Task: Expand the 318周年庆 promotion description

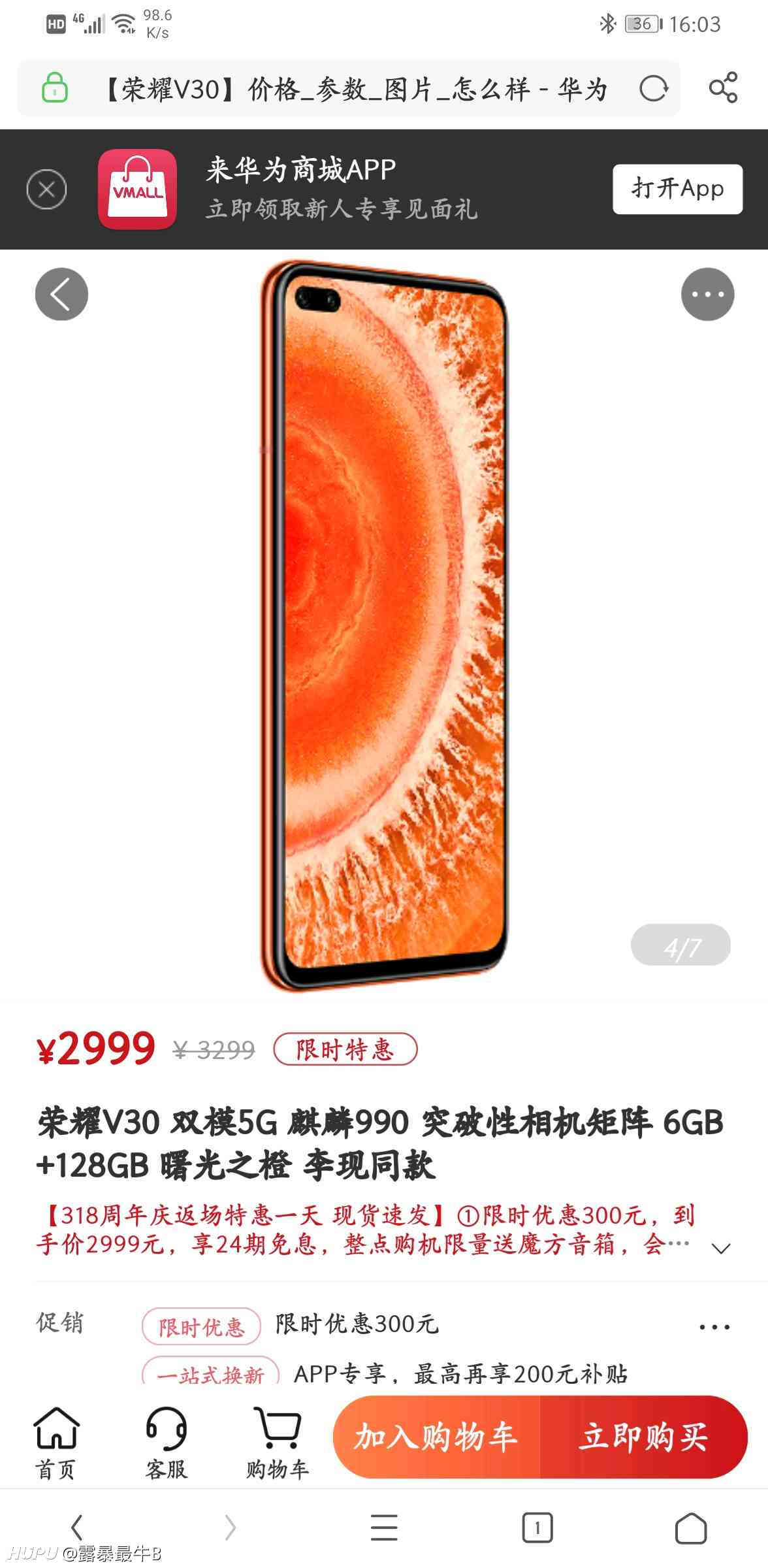Action: [720, 1249]
